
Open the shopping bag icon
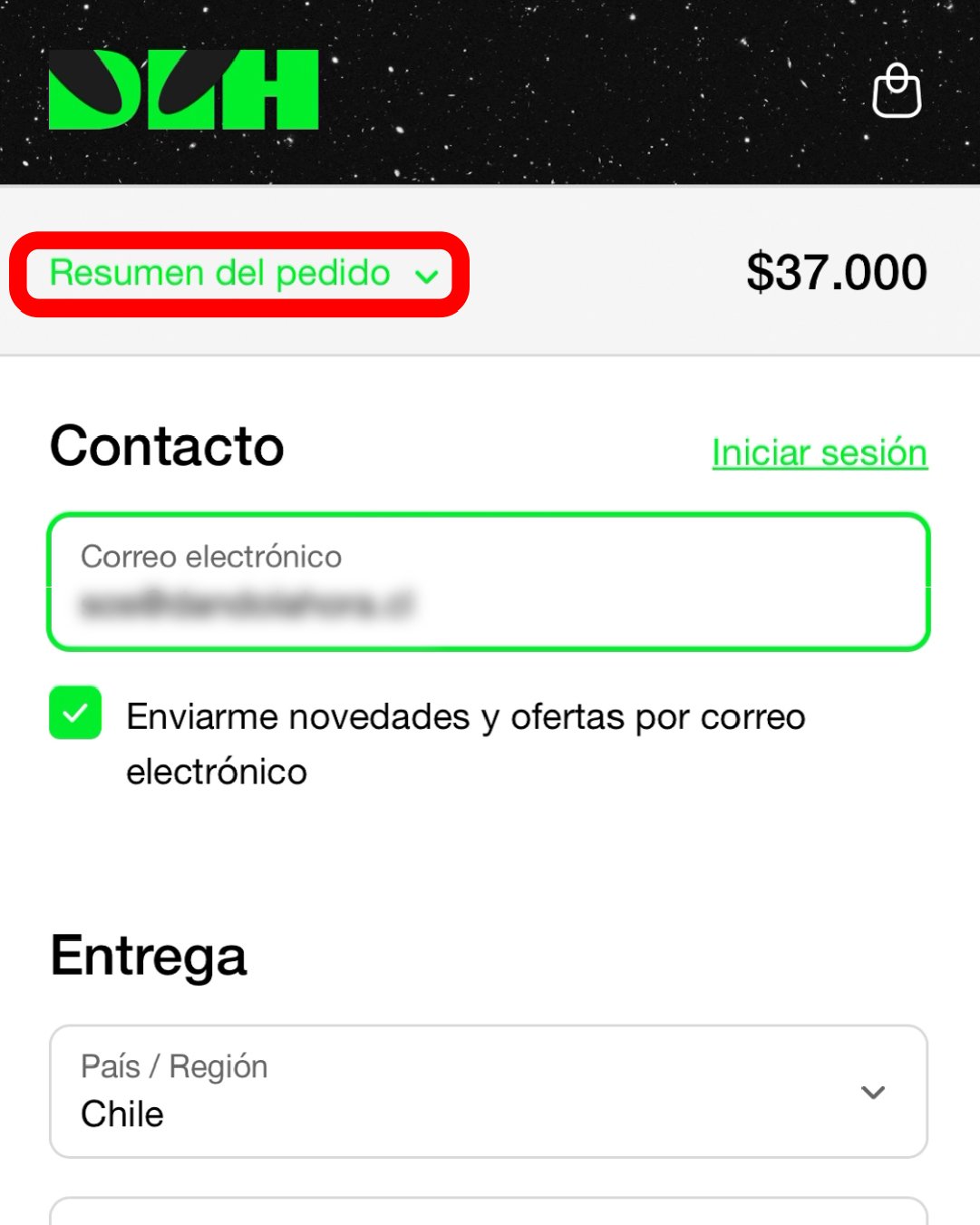point(897,91)
